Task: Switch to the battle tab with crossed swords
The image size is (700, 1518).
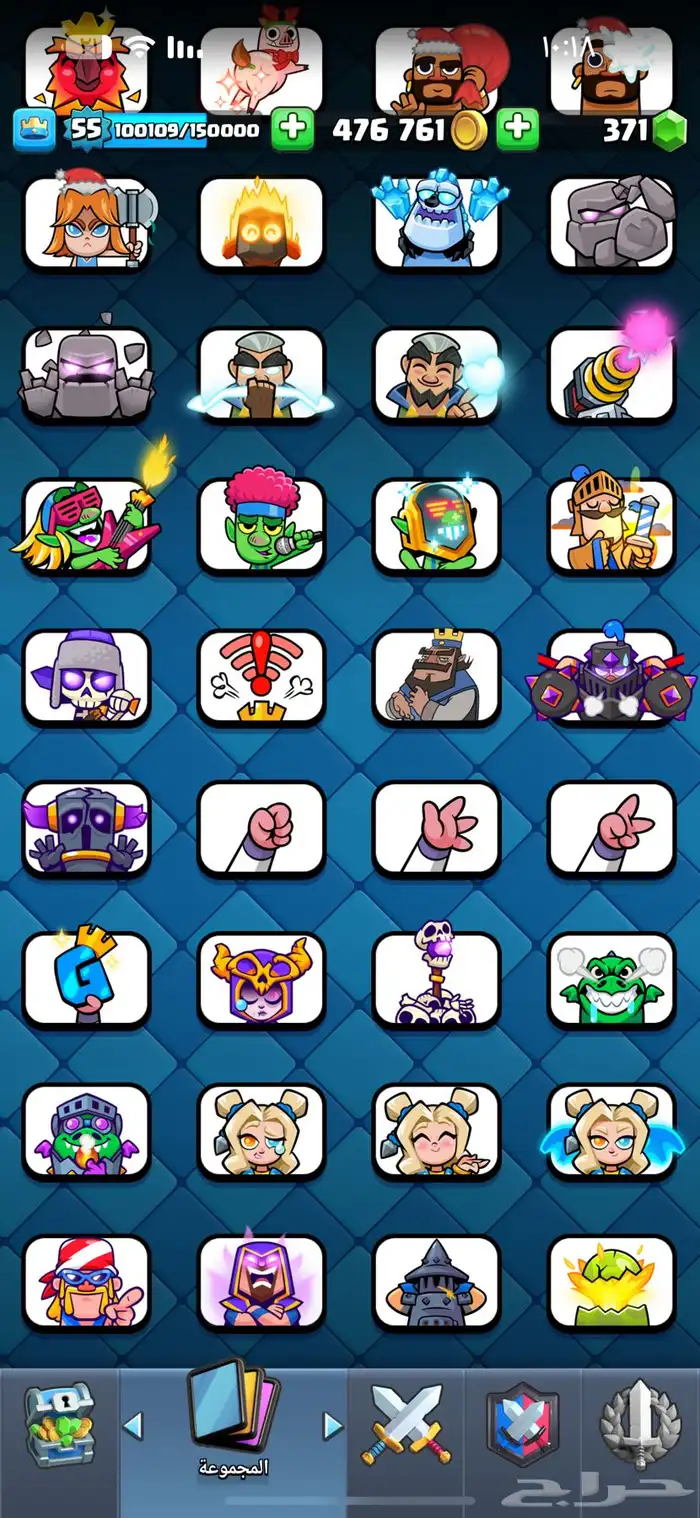Action: [406, 1423]
